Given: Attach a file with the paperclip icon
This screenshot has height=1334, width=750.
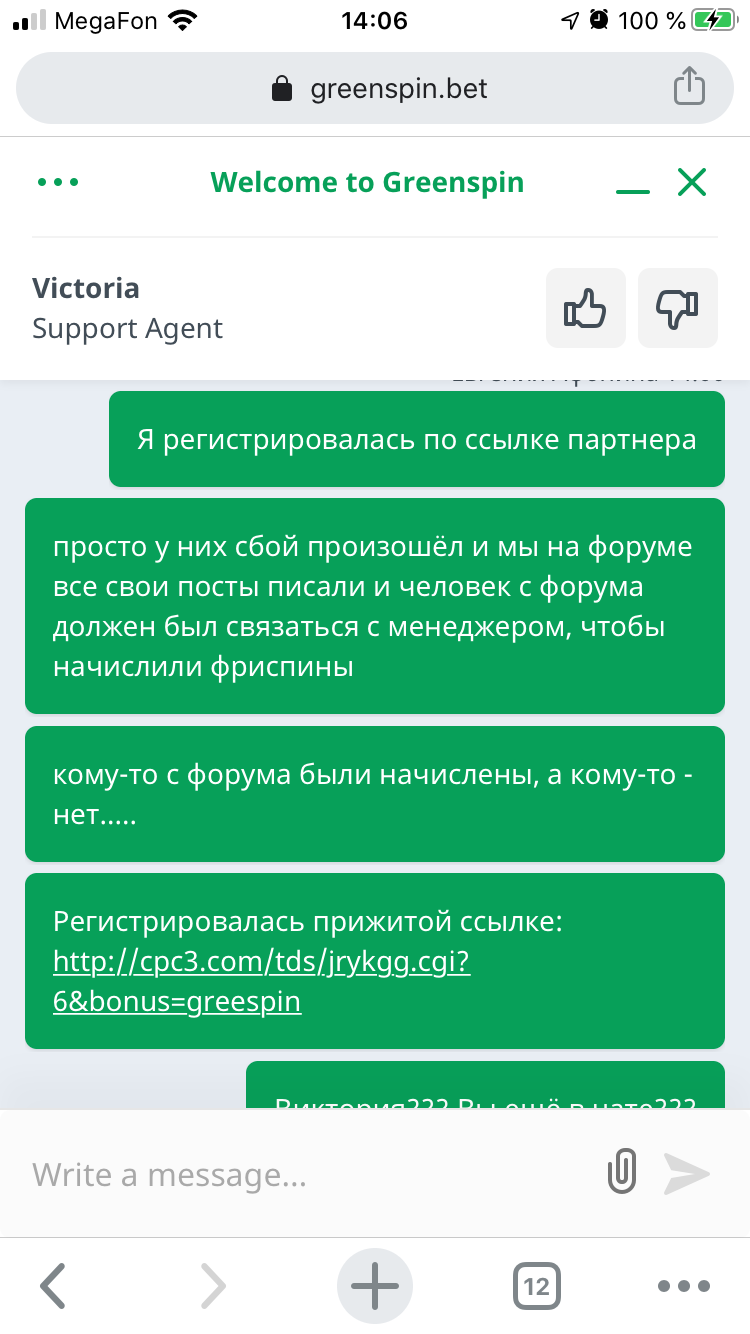Looking at the screenshot, I should [622, 1172].
